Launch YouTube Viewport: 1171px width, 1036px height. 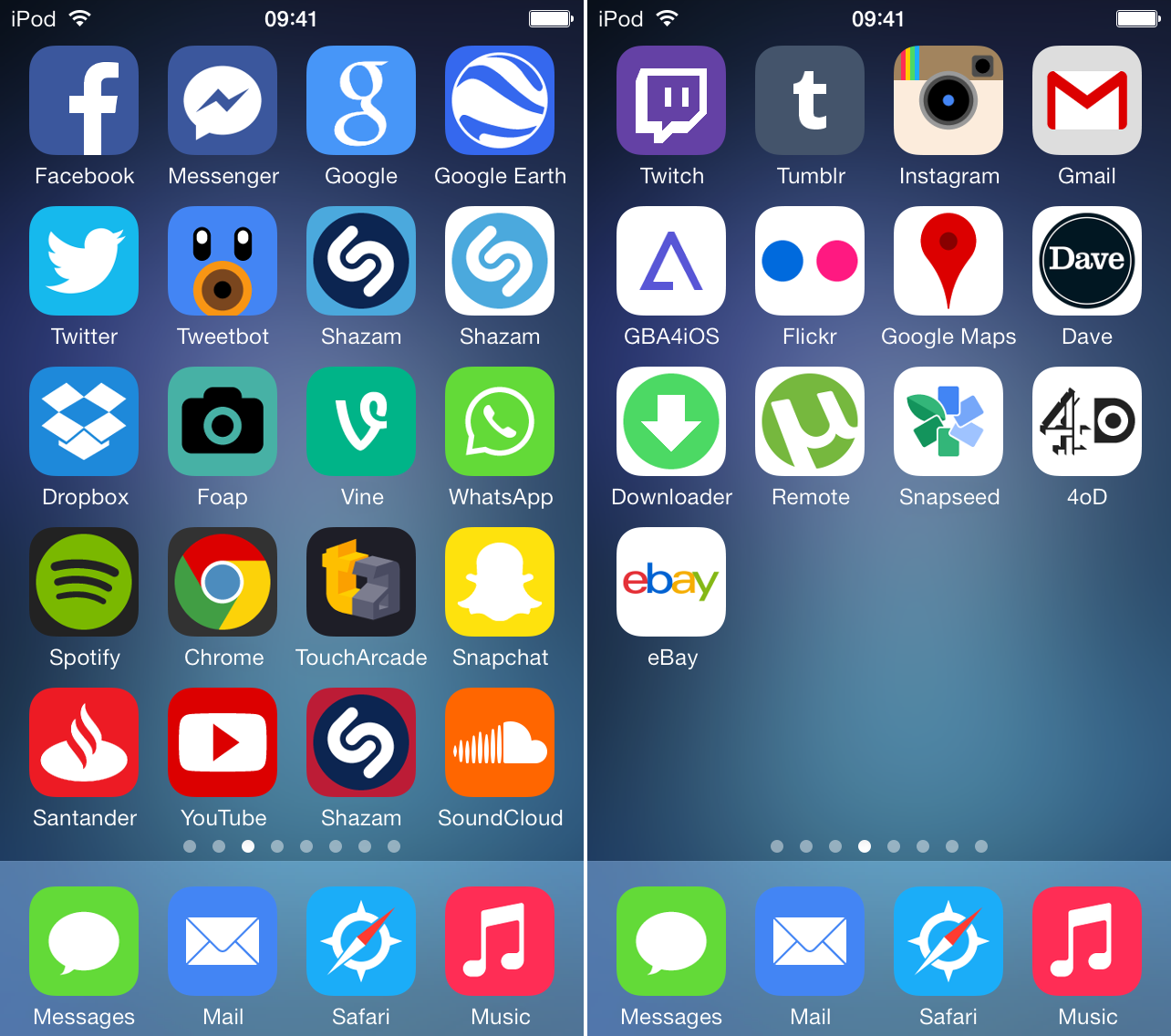tap(223, 742)
